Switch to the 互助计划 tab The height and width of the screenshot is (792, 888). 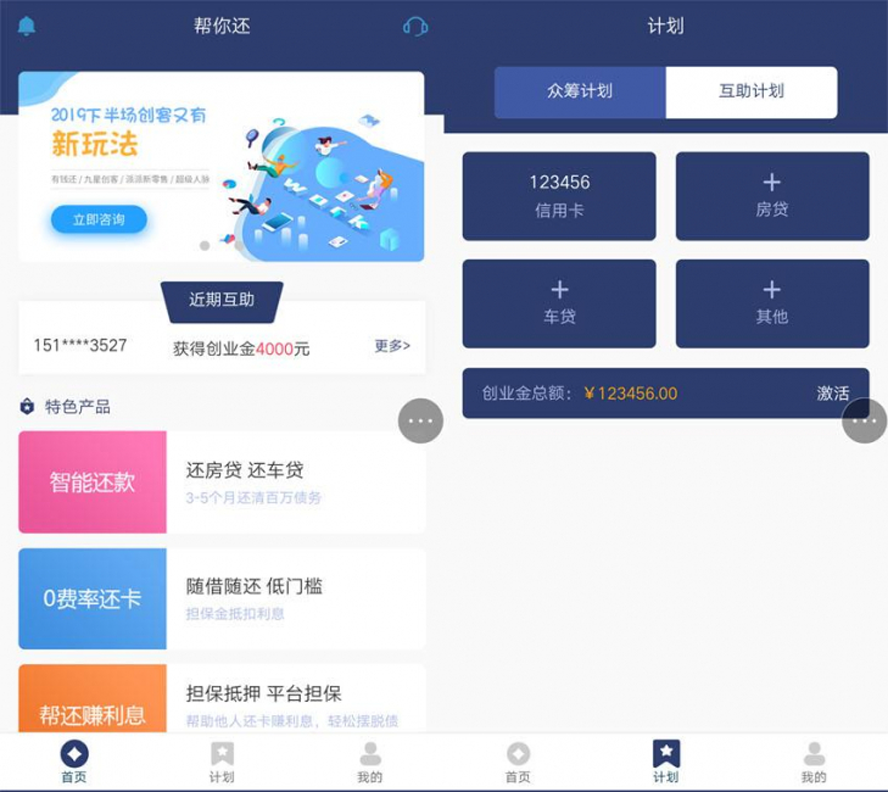[751, 92]
